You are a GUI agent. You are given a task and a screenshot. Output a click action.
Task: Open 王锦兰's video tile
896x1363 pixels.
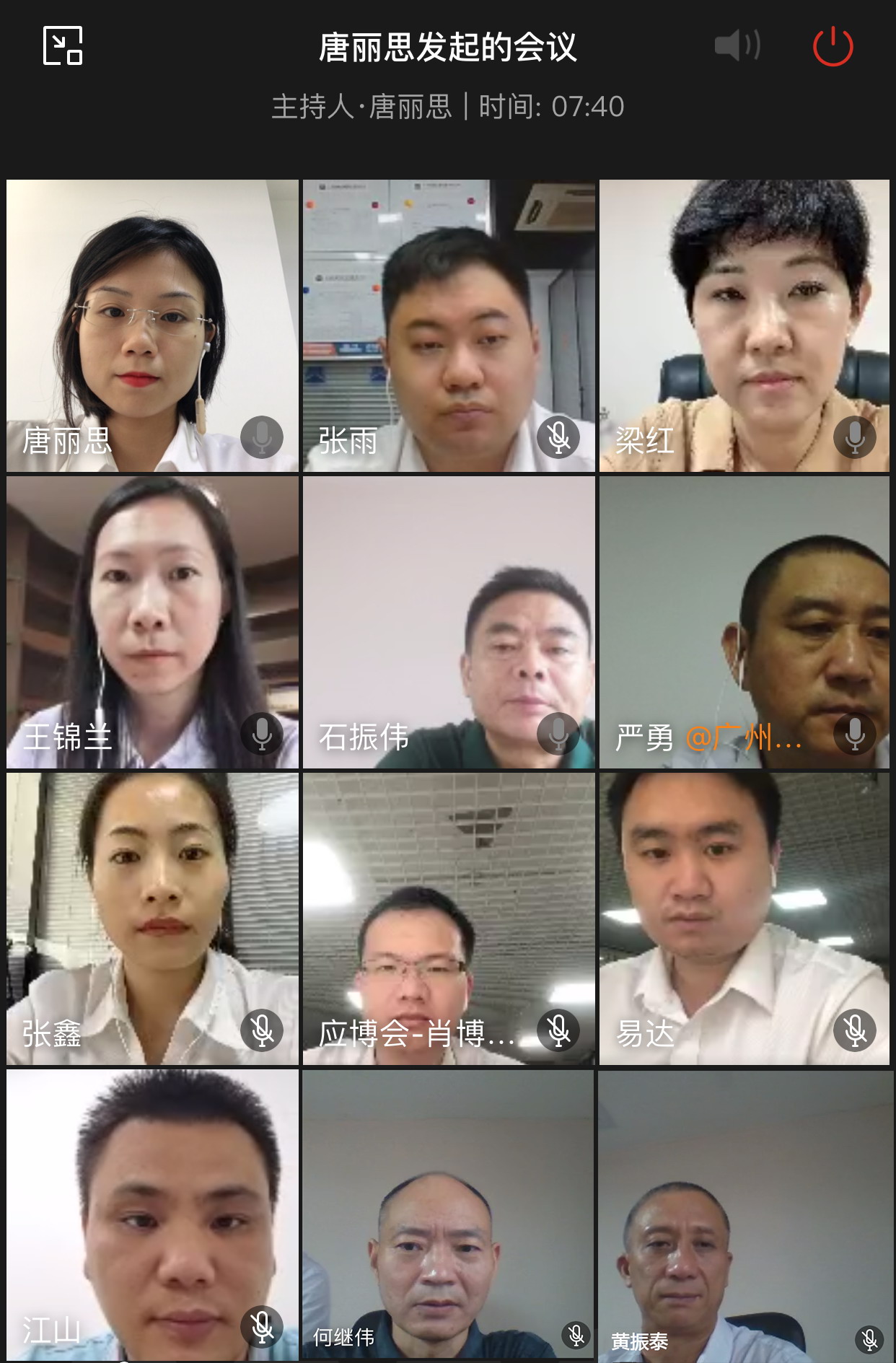coord(152,622)
